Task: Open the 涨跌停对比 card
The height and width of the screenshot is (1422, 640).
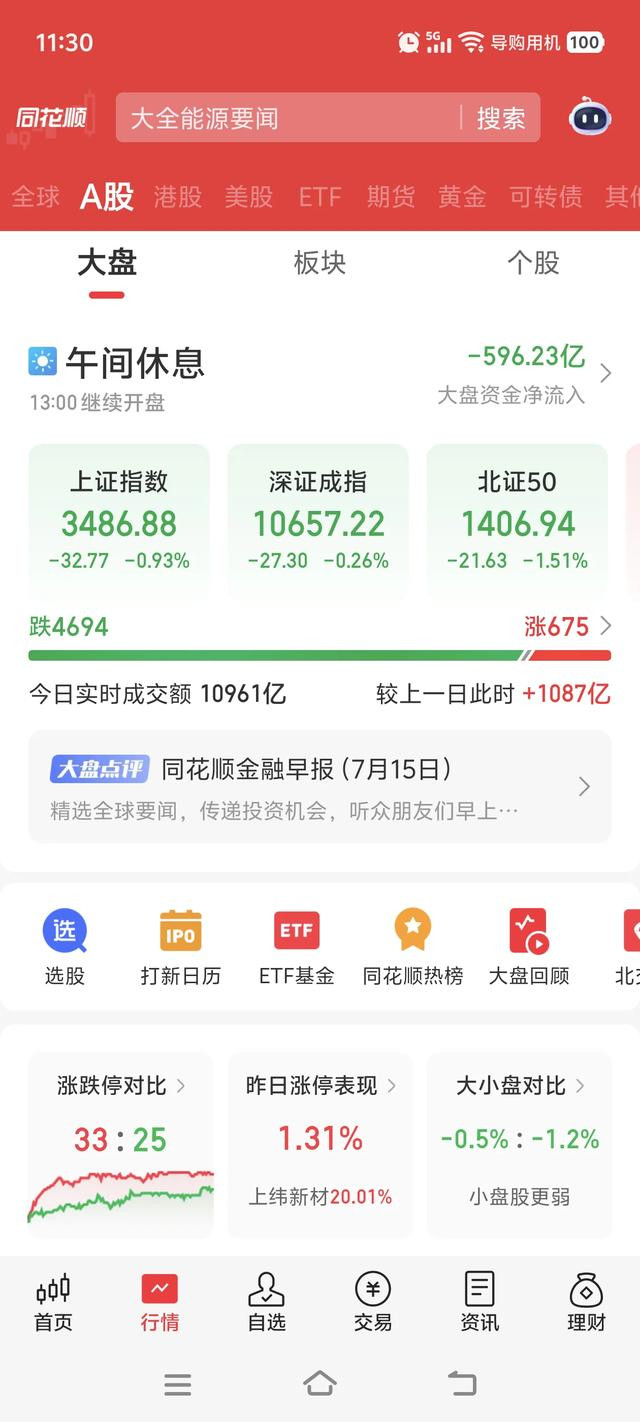Action: pyautogui.click(x=120, y=1144)
